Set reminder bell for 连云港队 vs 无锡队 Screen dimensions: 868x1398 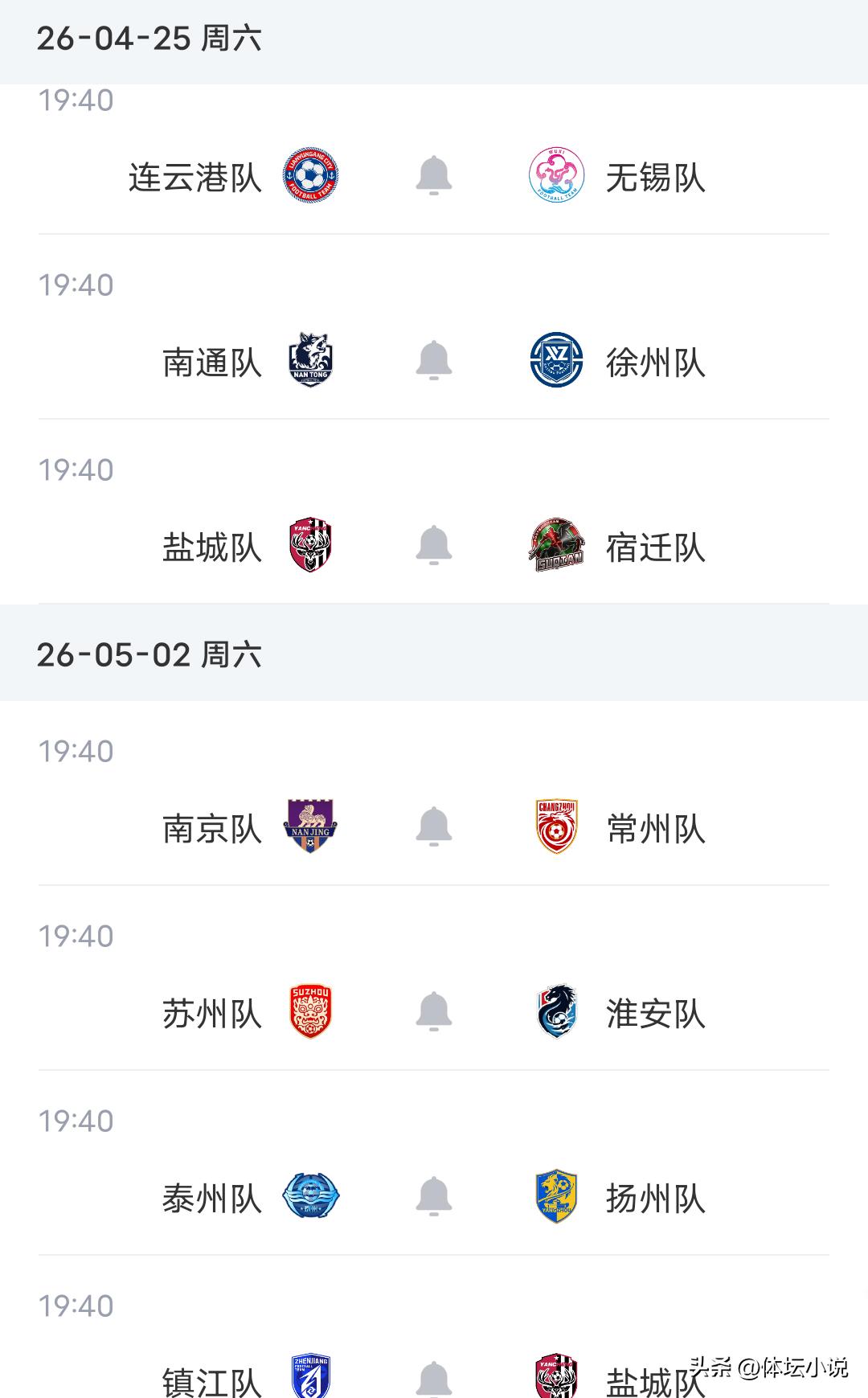433,176
